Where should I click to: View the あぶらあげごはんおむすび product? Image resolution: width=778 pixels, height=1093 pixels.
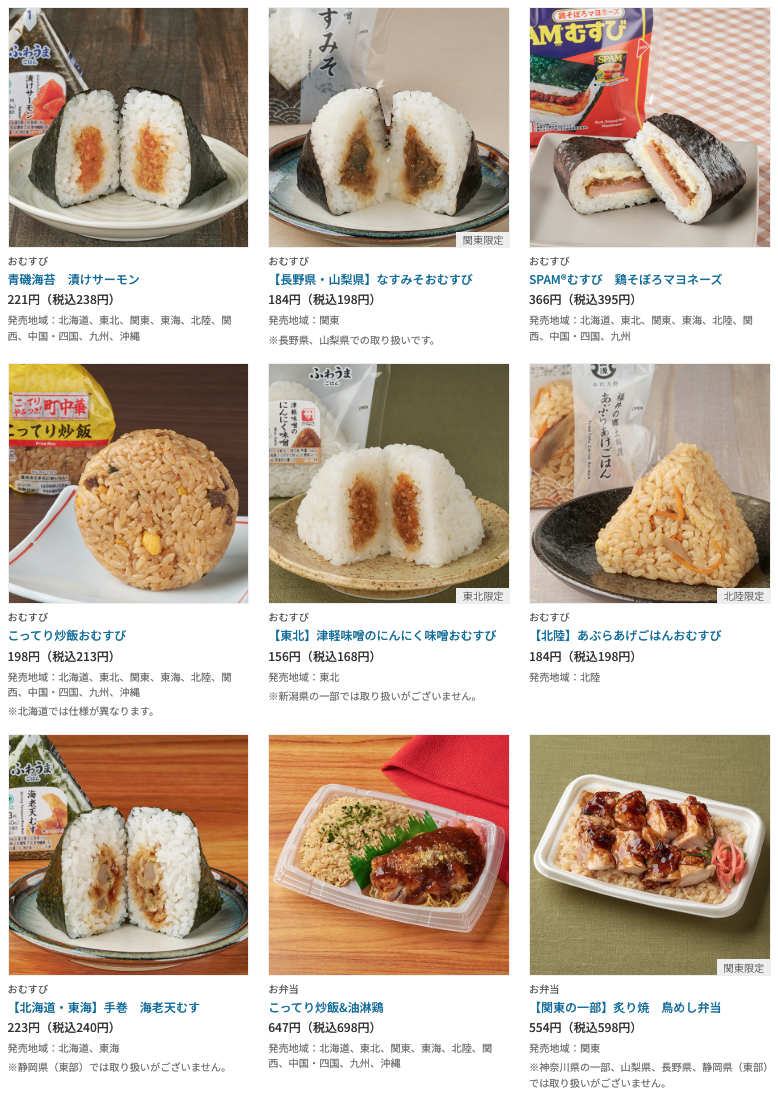tap(625, 635)
